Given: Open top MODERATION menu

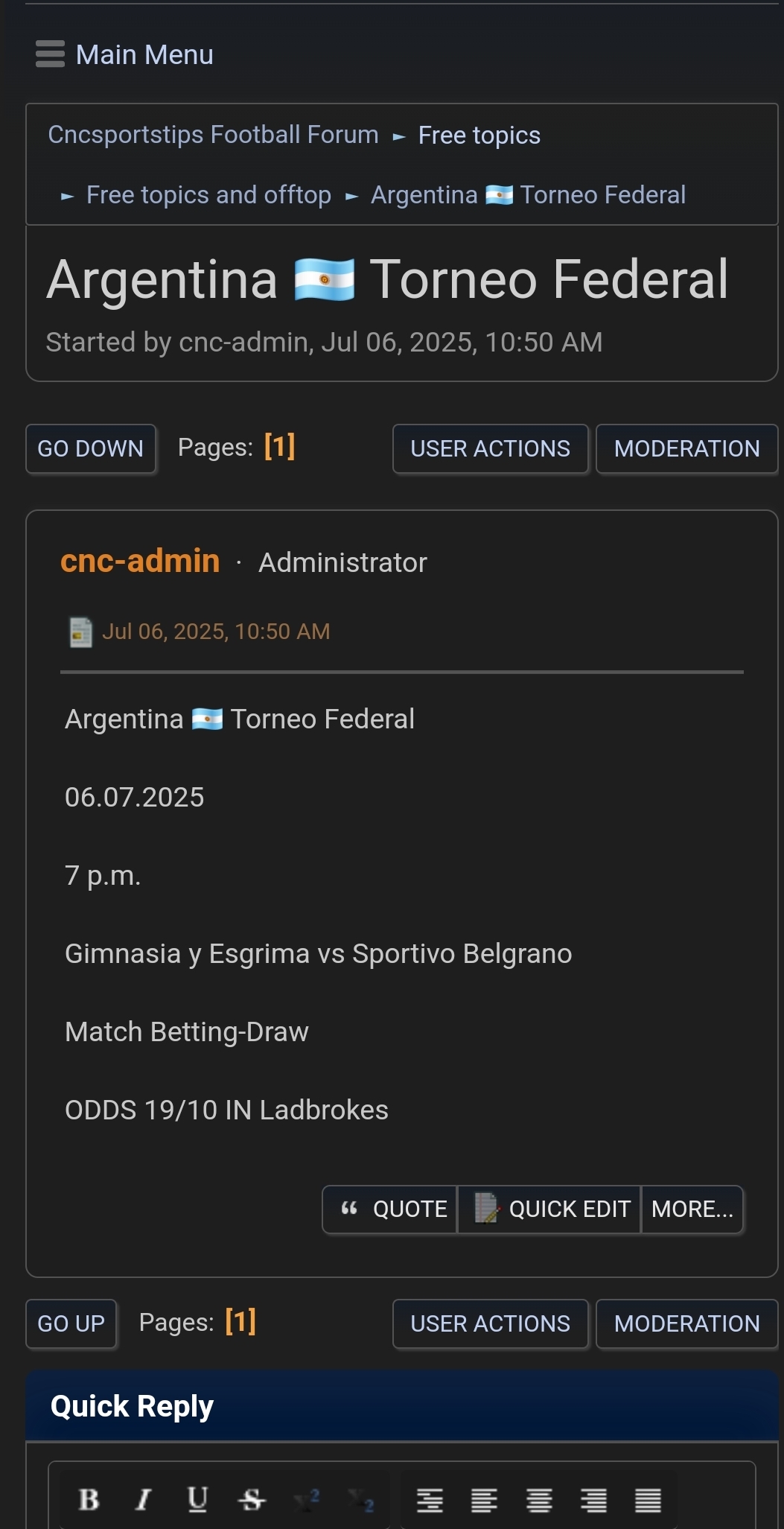Looking at the screenshot, I should pyautogui.click(x=686, y=448).
